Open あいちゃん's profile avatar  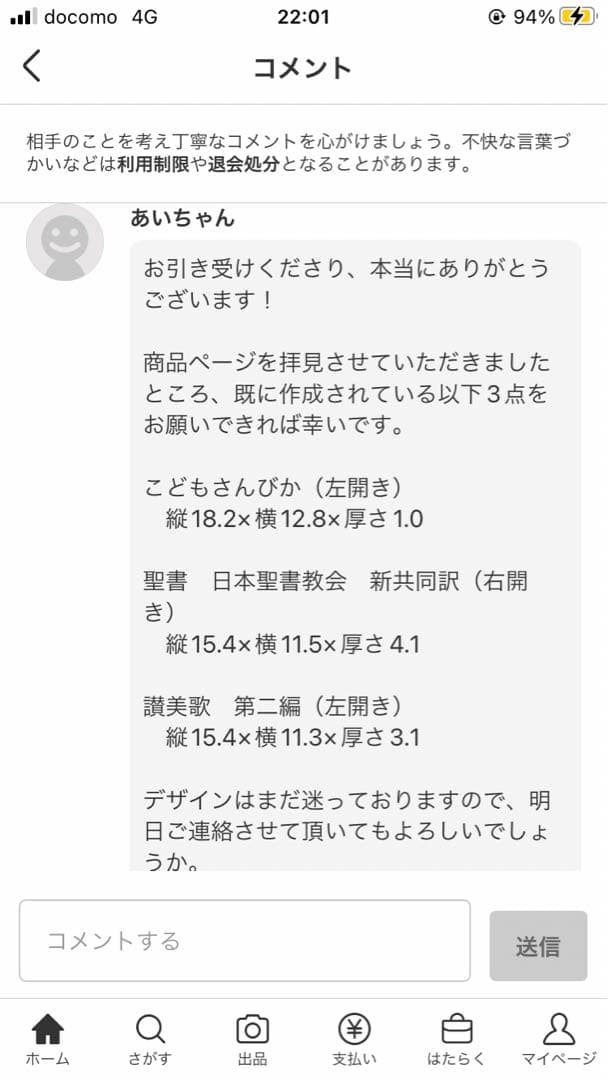coord(65,242)
